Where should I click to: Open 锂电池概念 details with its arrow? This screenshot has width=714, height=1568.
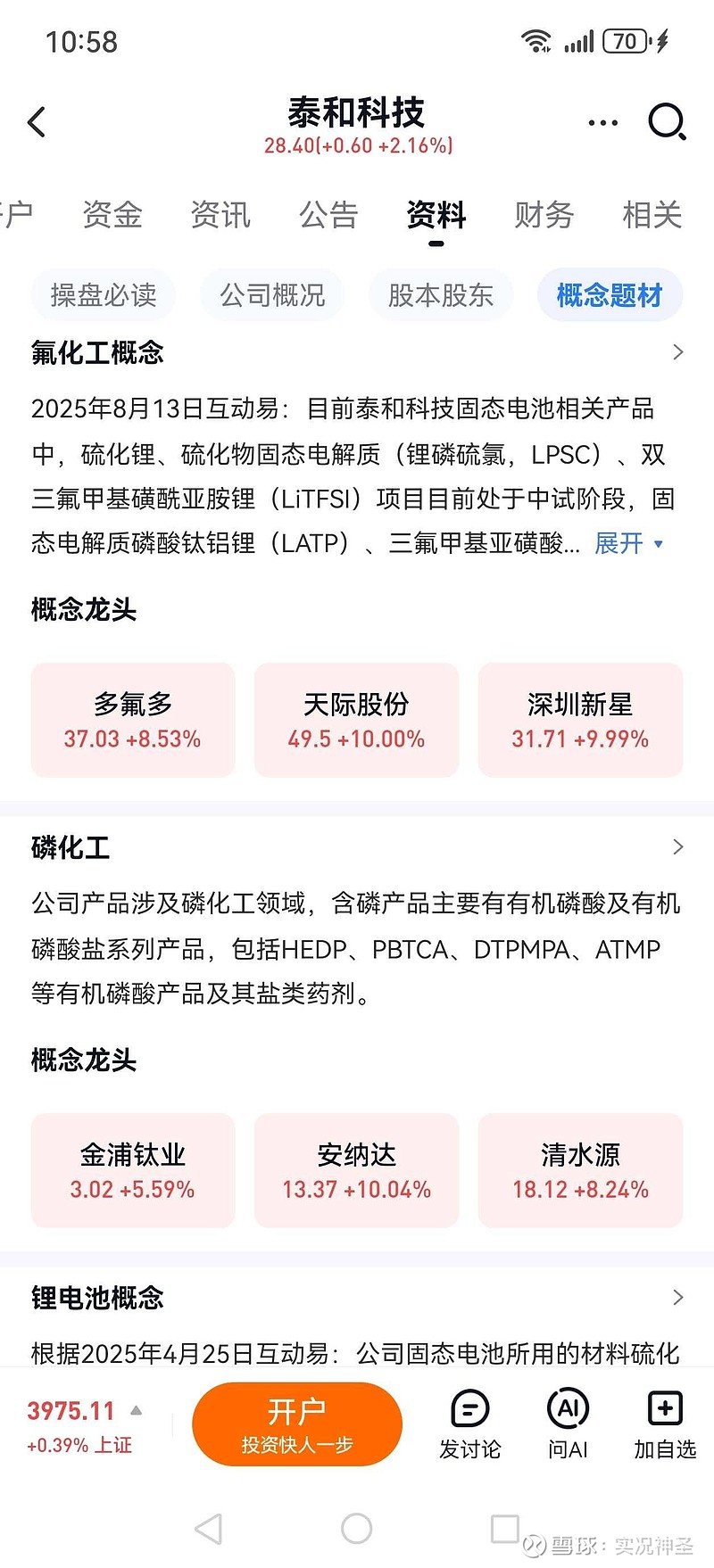pos(677,1299)
